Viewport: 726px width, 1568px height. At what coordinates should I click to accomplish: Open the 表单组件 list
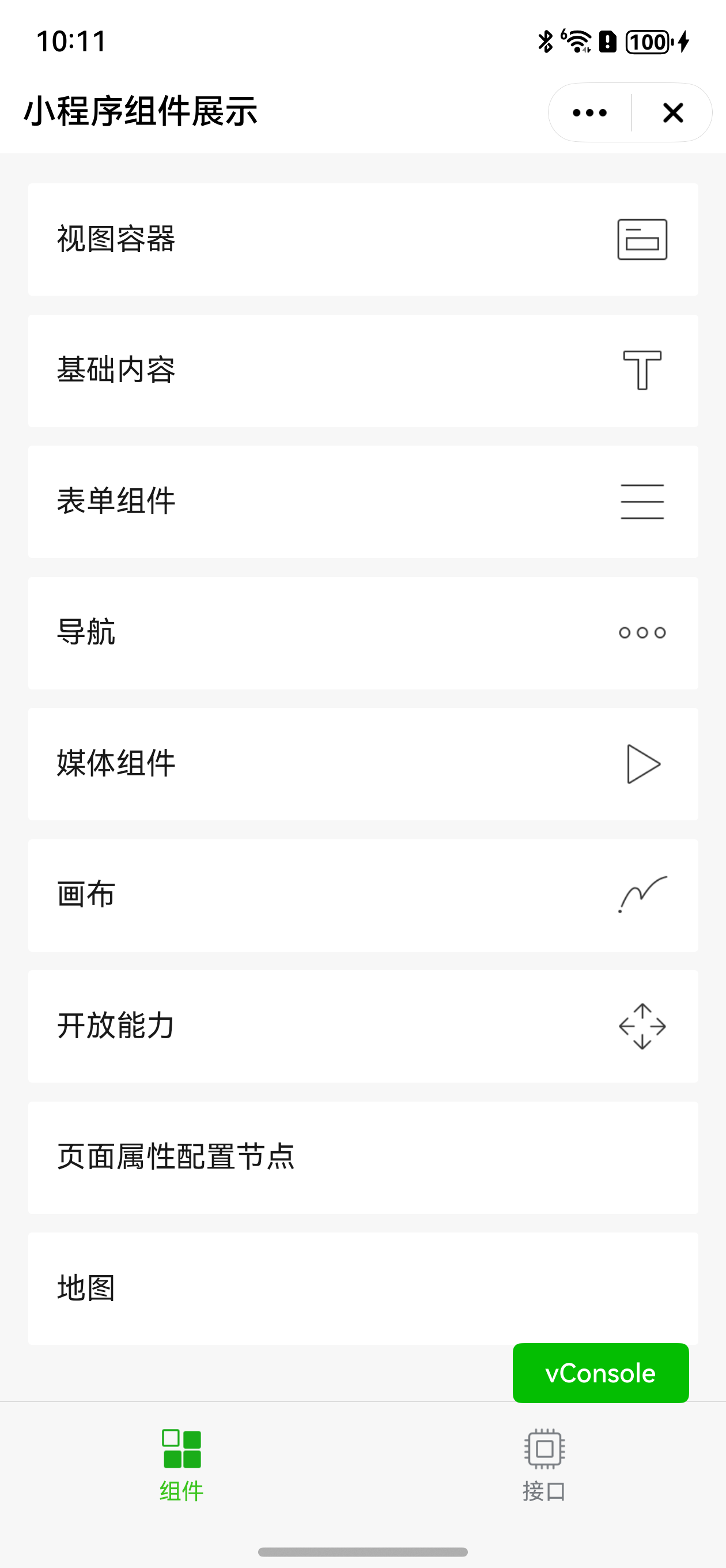click(x=362, y=502)
